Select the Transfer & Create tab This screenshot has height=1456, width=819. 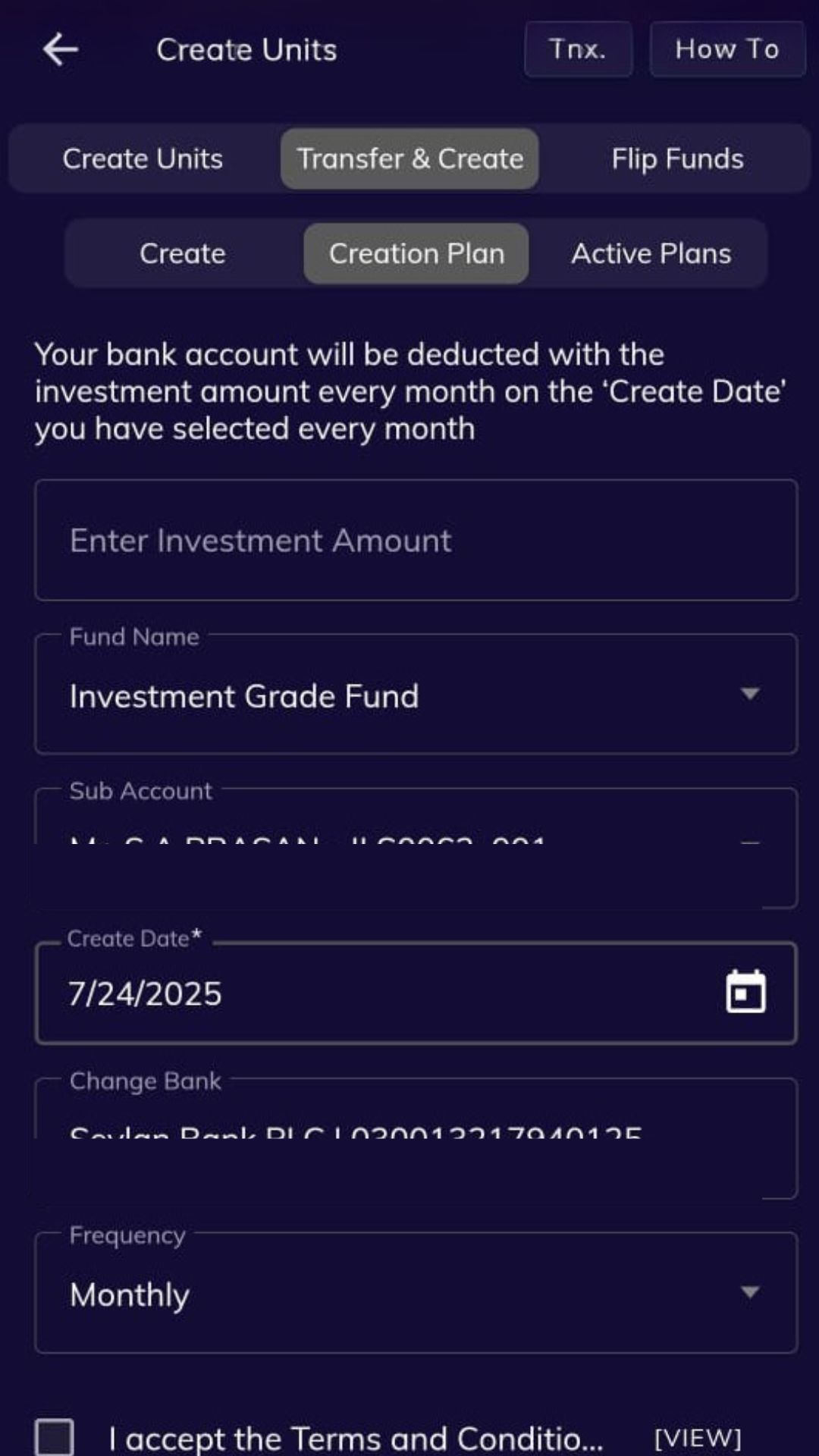point(409,158)
